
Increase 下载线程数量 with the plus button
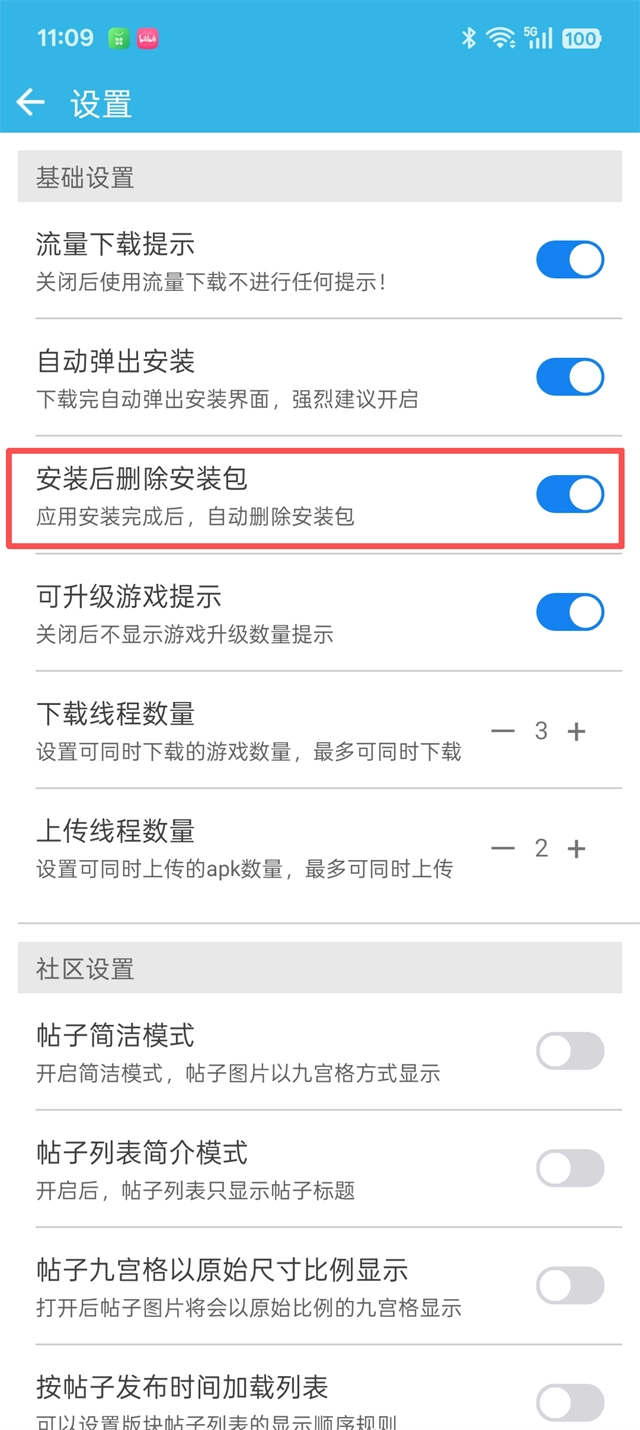click(x=576, y=731)
